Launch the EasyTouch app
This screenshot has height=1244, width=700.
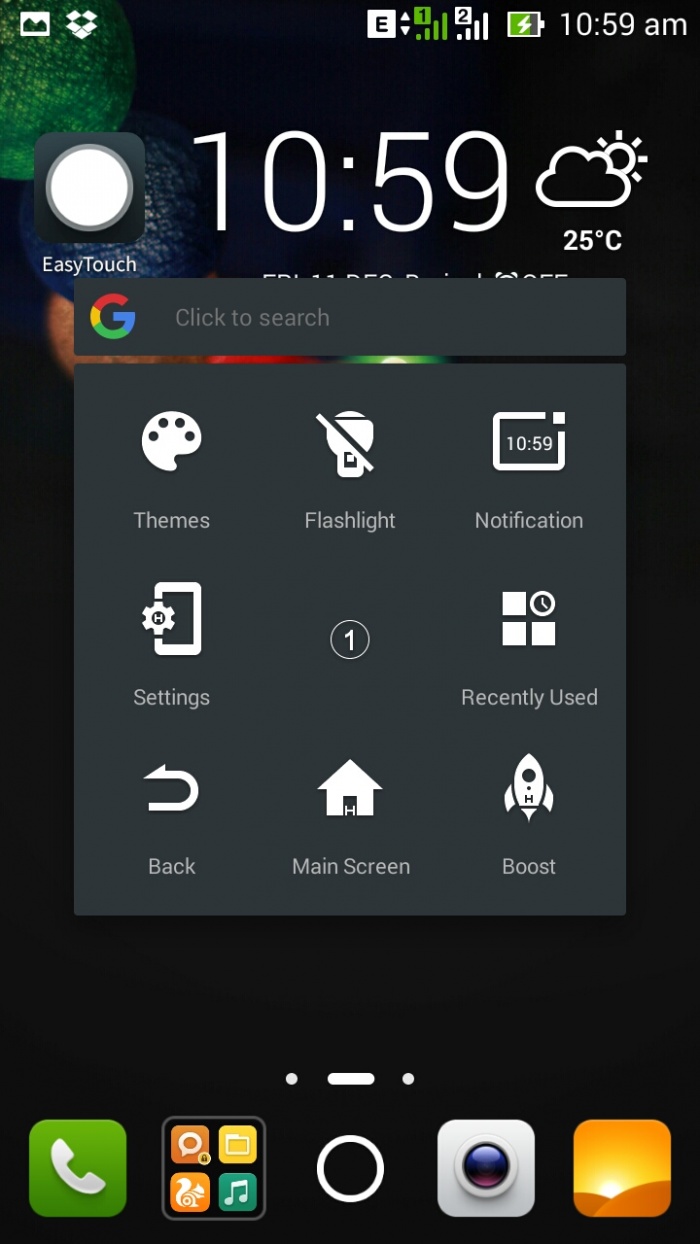click(x=90, y=190)
